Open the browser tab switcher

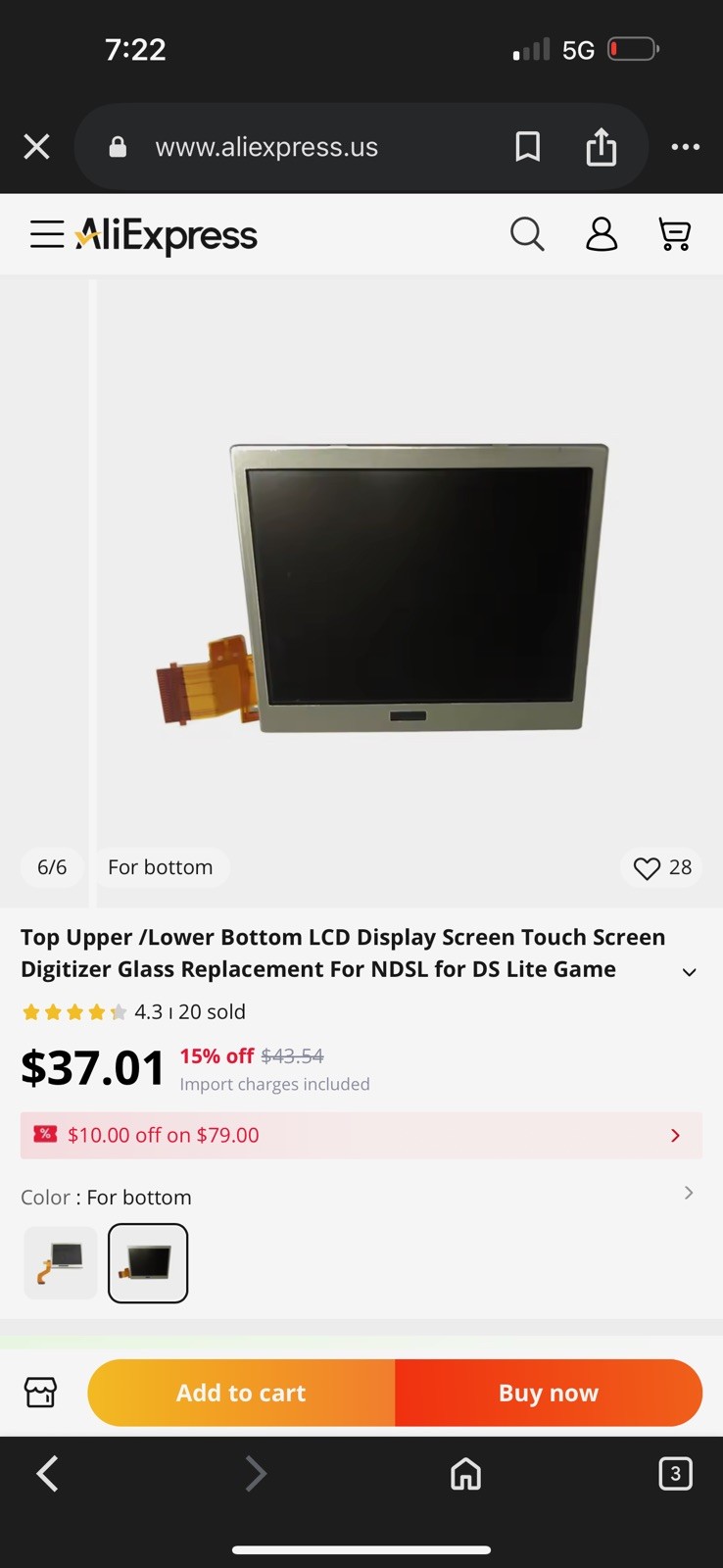tap(675, 1473)
